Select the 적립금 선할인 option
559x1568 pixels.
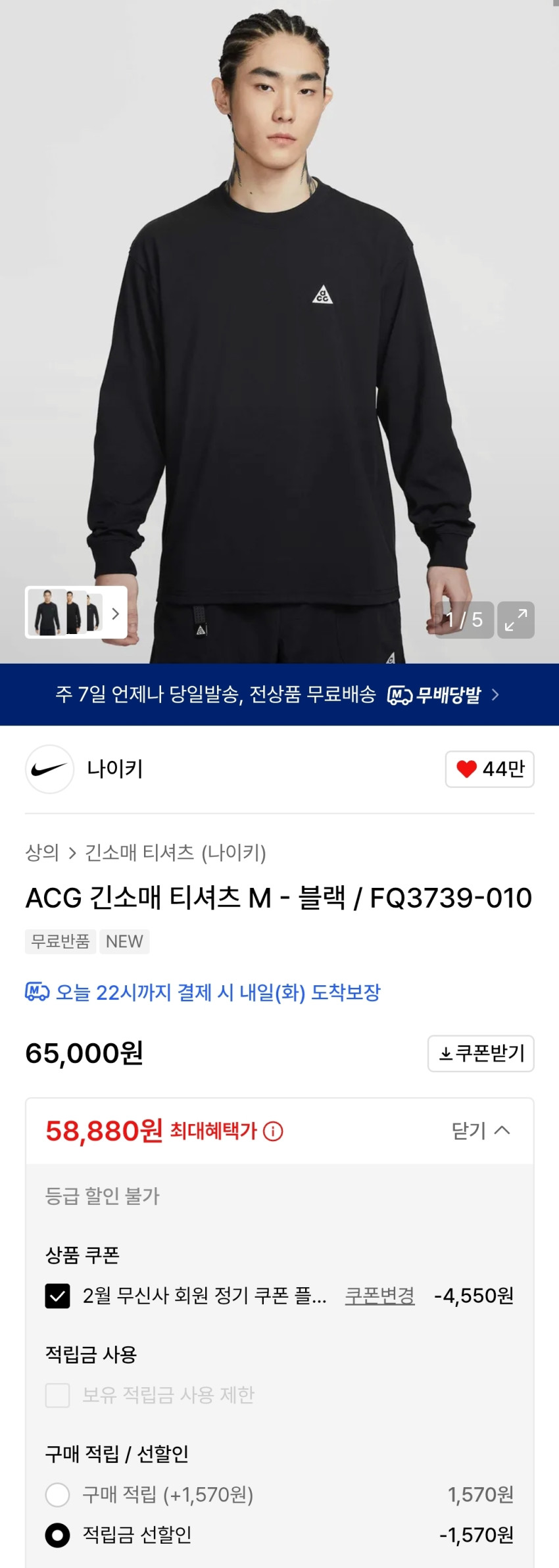pyautogui.click(x=58, y=1535)
